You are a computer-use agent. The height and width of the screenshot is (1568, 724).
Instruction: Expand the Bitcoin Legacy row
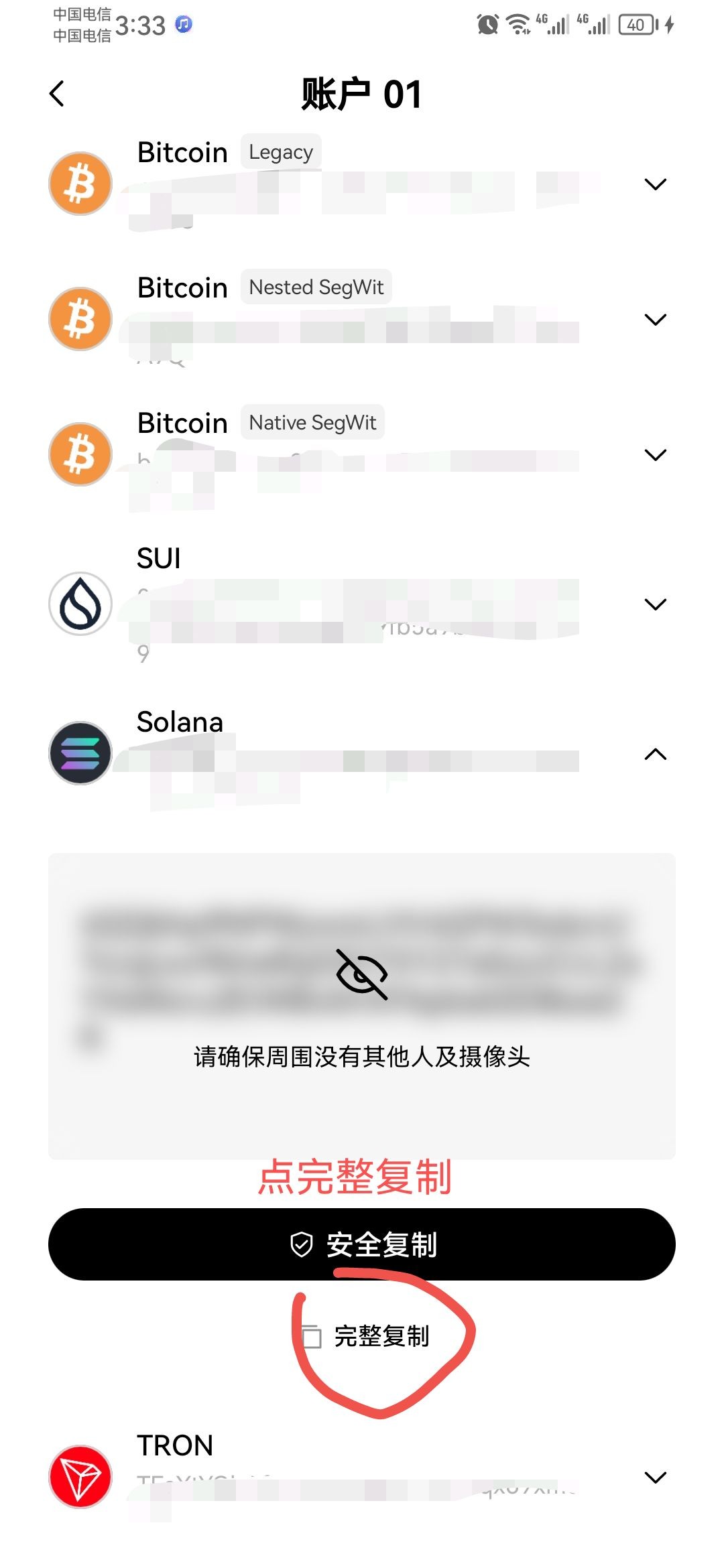click(x=655, y=184)
